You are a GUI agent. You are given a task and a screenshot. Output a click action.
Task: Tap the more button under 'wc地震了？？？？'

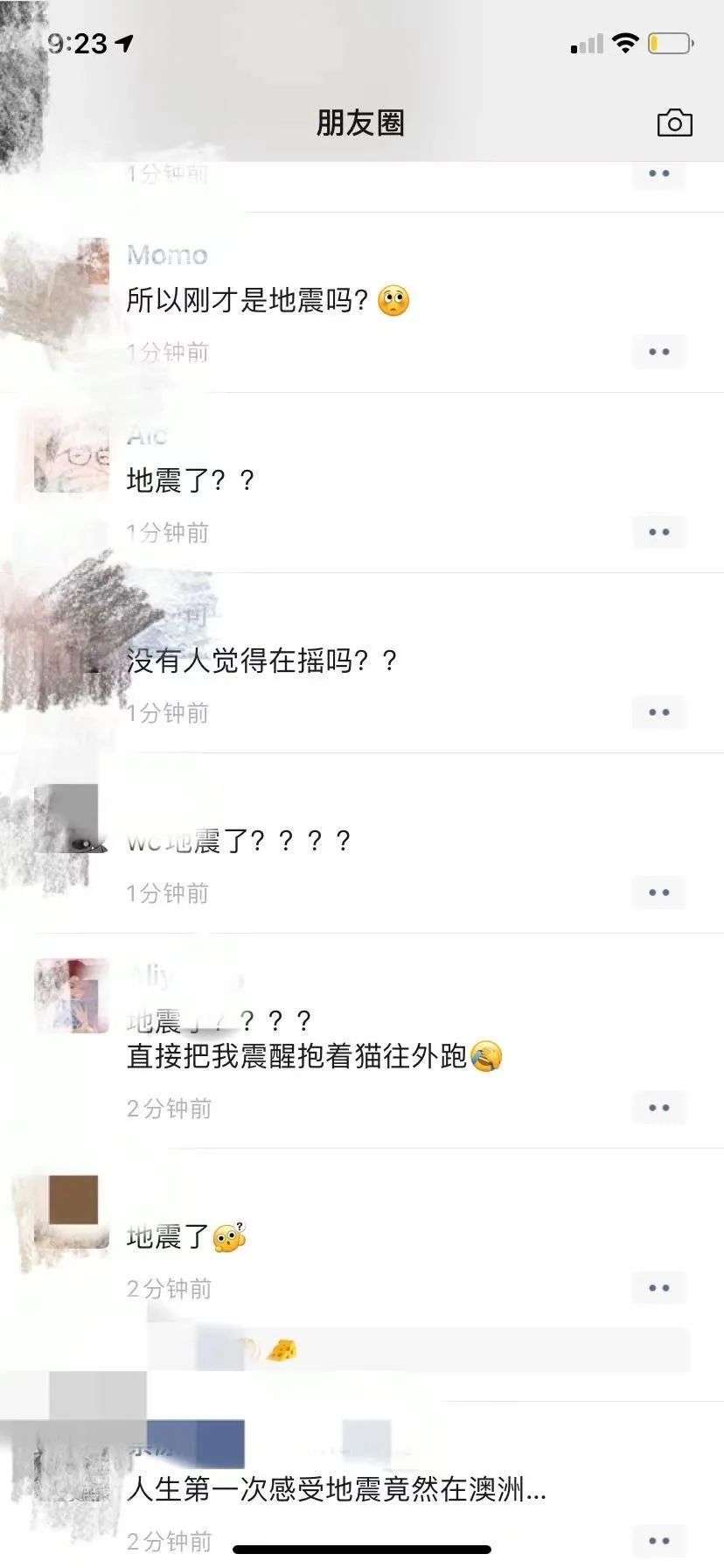point(658,892)
